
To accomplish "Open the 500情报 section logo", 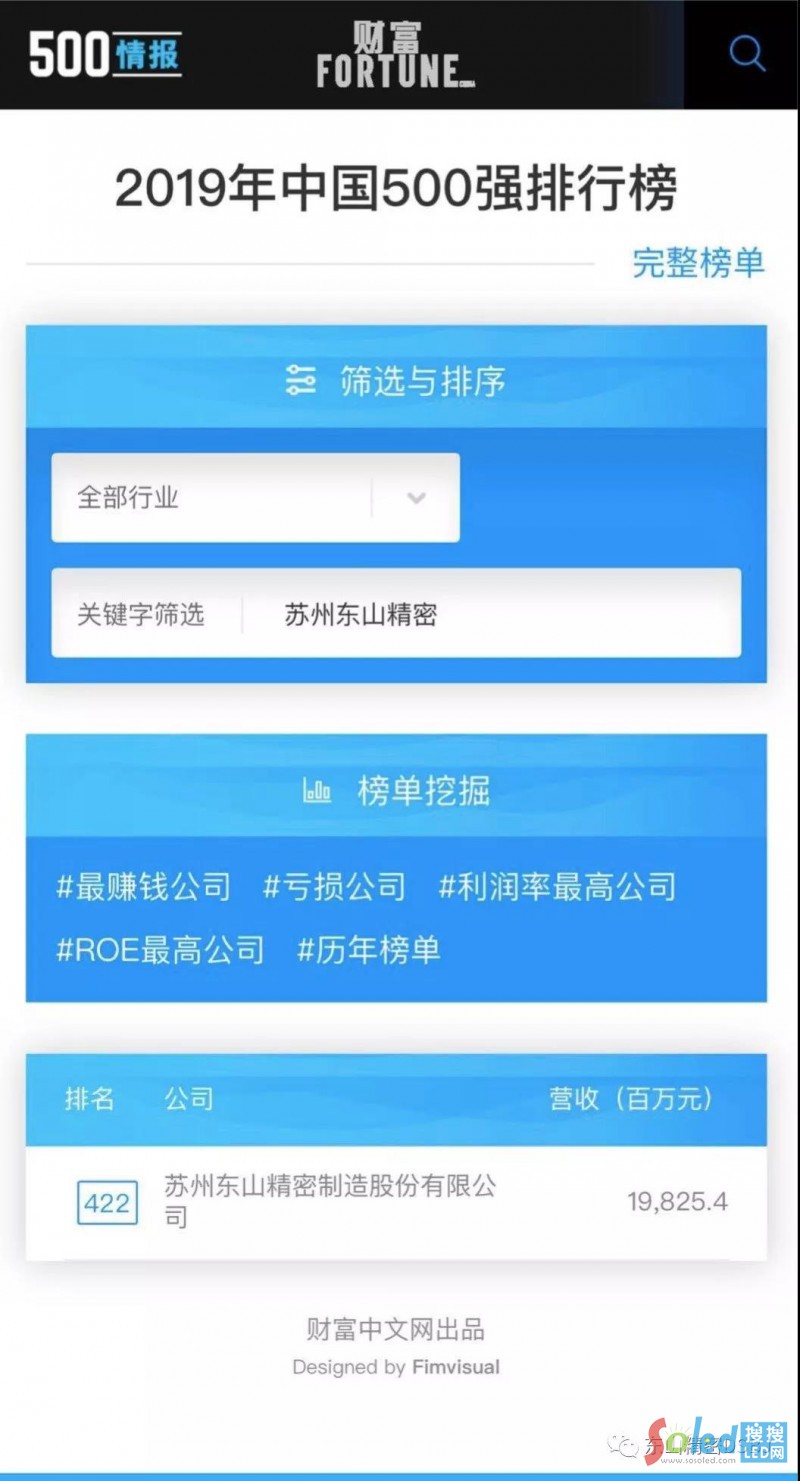I will click(105, 54).
